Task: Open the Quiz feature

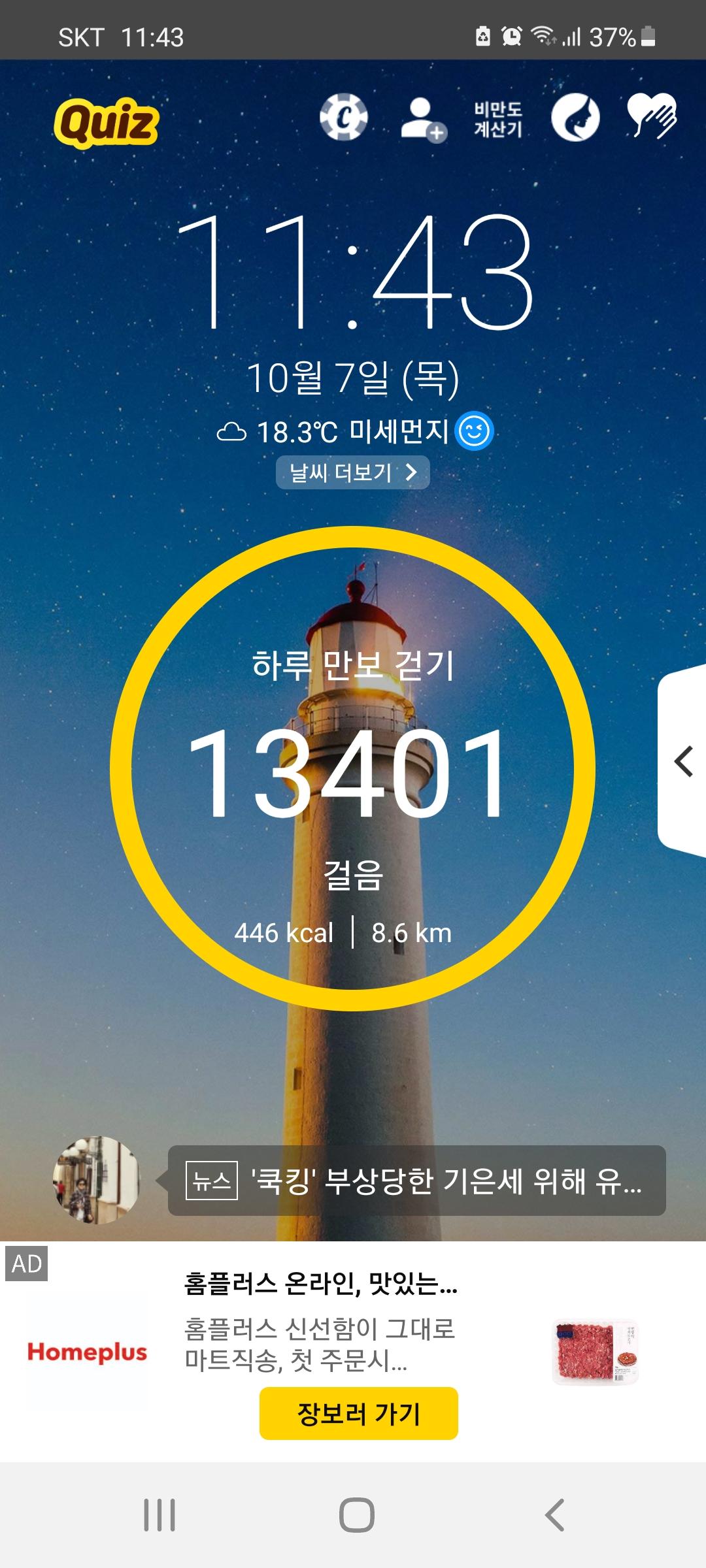Action: click(x=106, y=122)
